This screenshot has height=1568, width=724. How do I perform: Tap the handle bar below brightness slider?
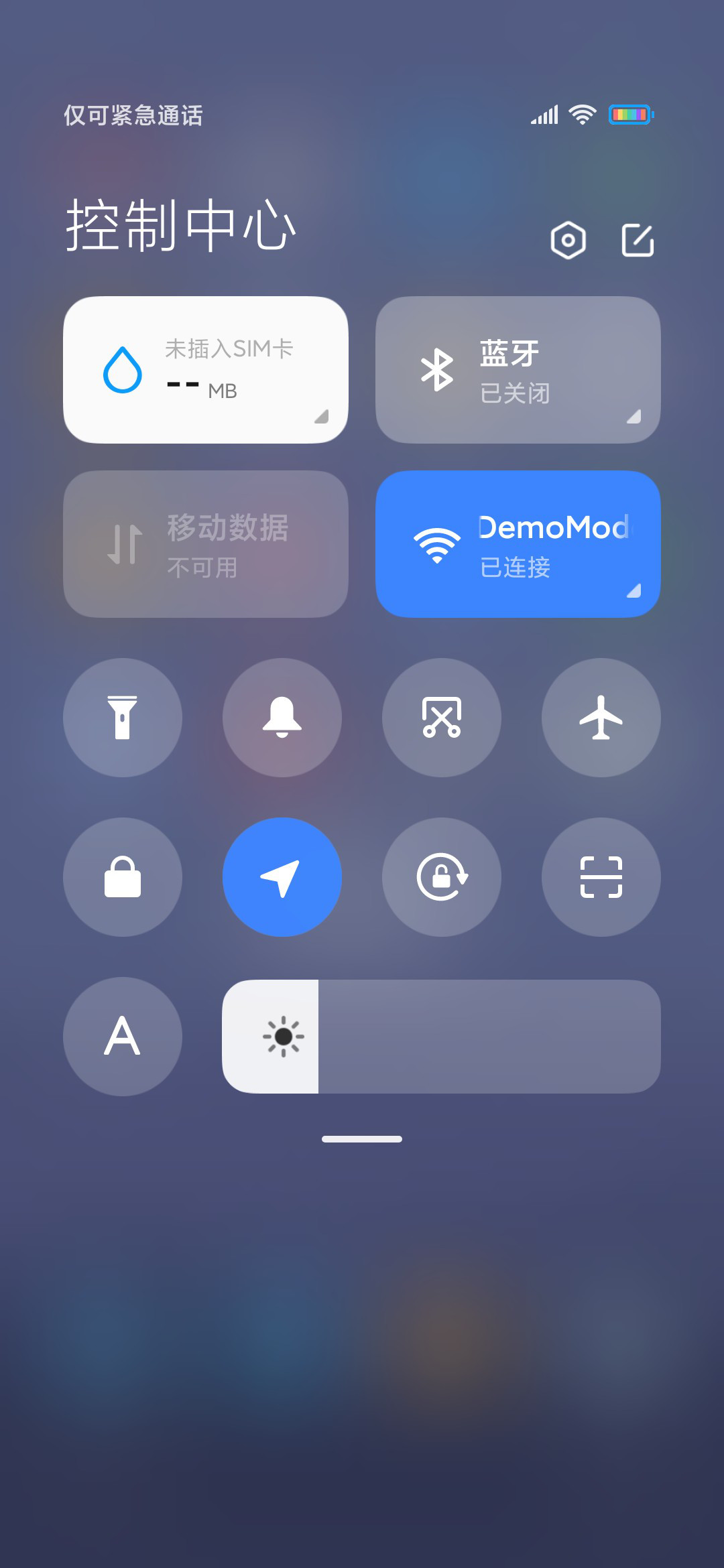point(362,1139)
